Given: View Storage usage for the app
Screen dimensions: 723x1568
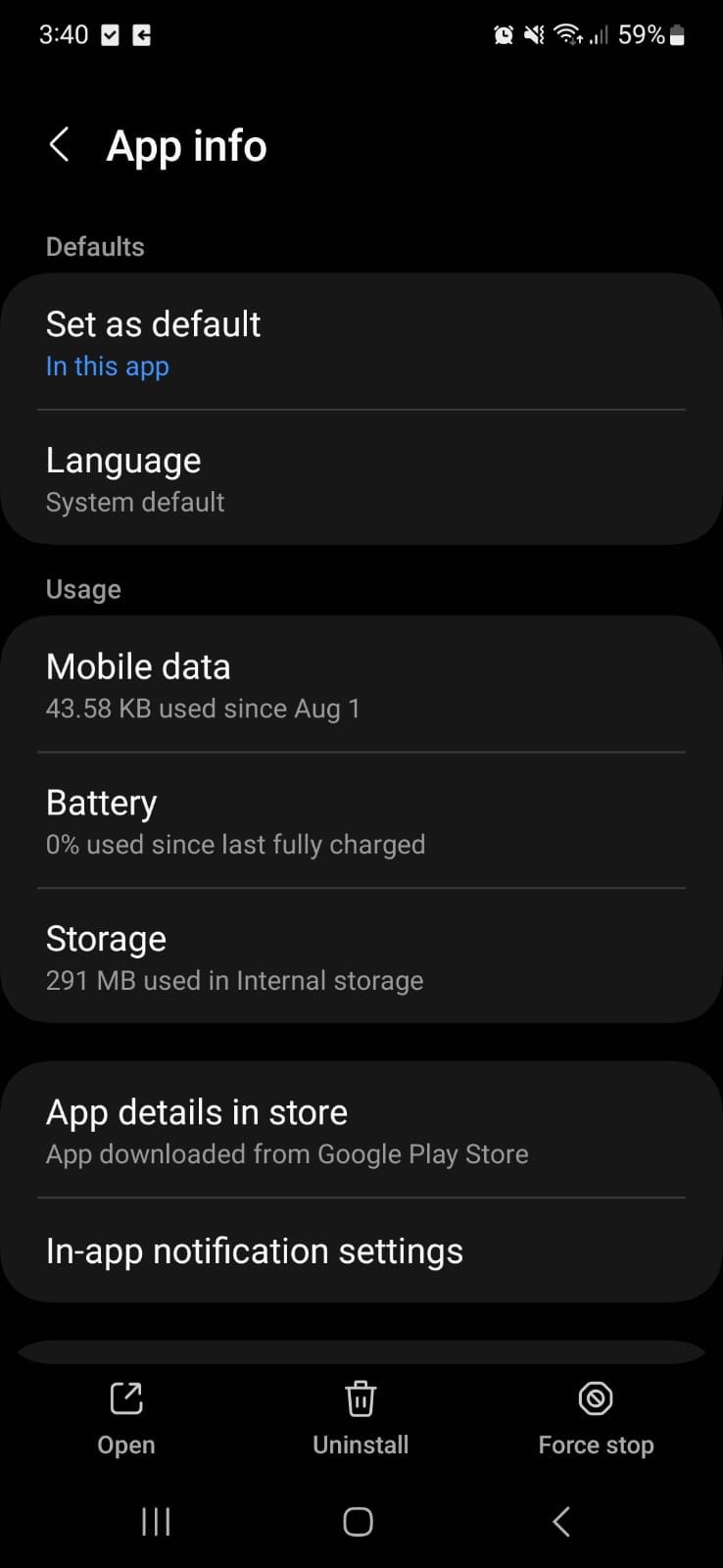Looking at the screenshot, I should (361, 956).
